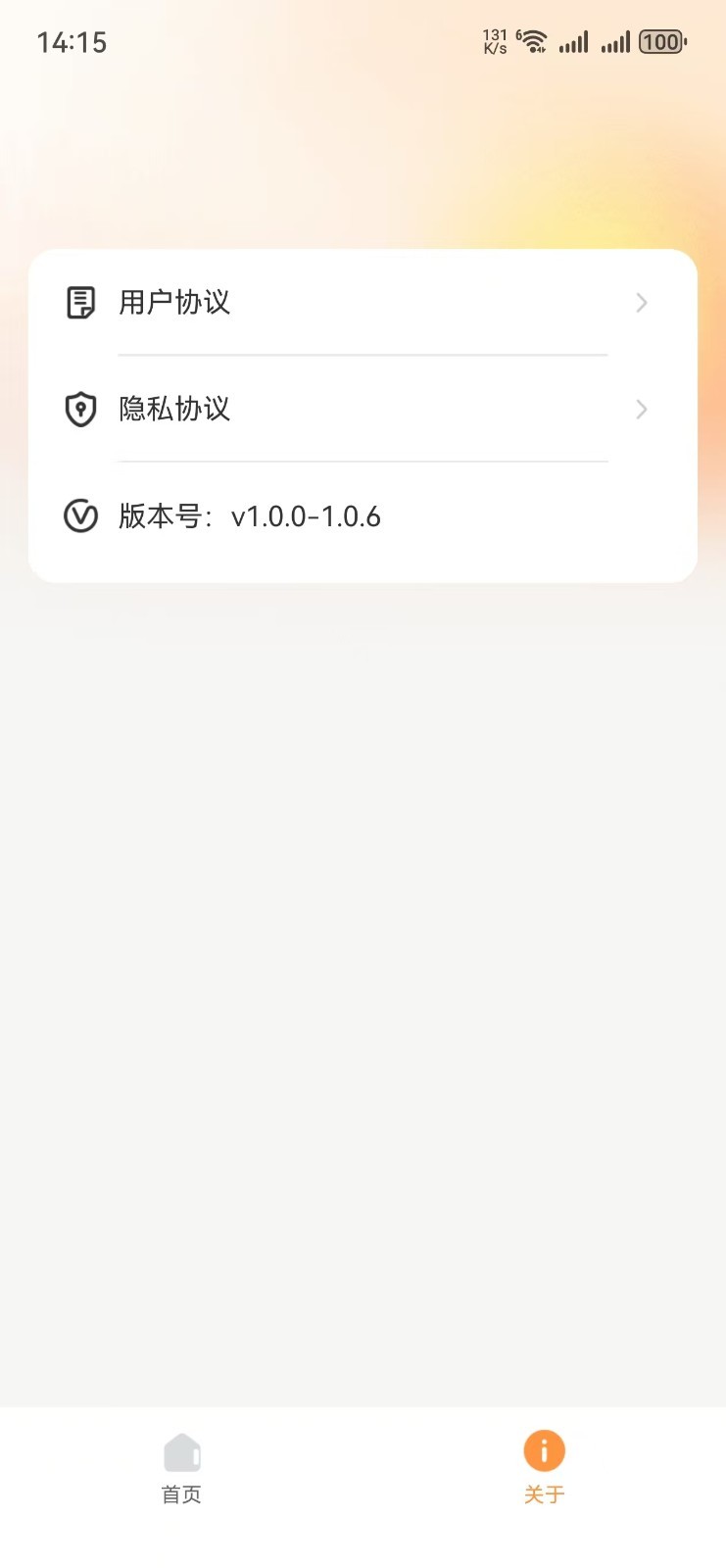Screen dimensions: 726x1568
Task: Select the 用户协议 label text
Action: 174,303
